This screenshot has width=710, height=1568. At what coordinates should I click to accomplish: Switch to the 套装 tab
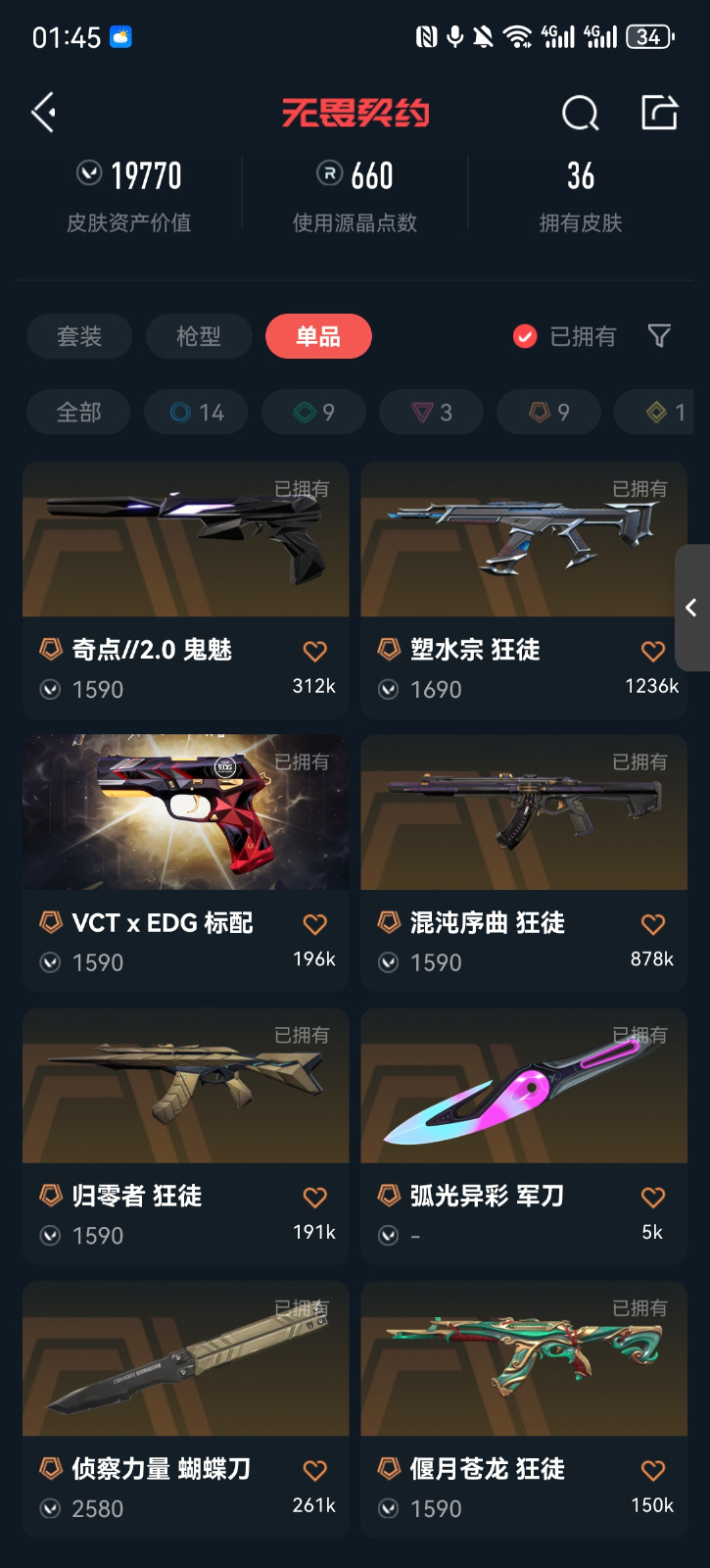79,337
